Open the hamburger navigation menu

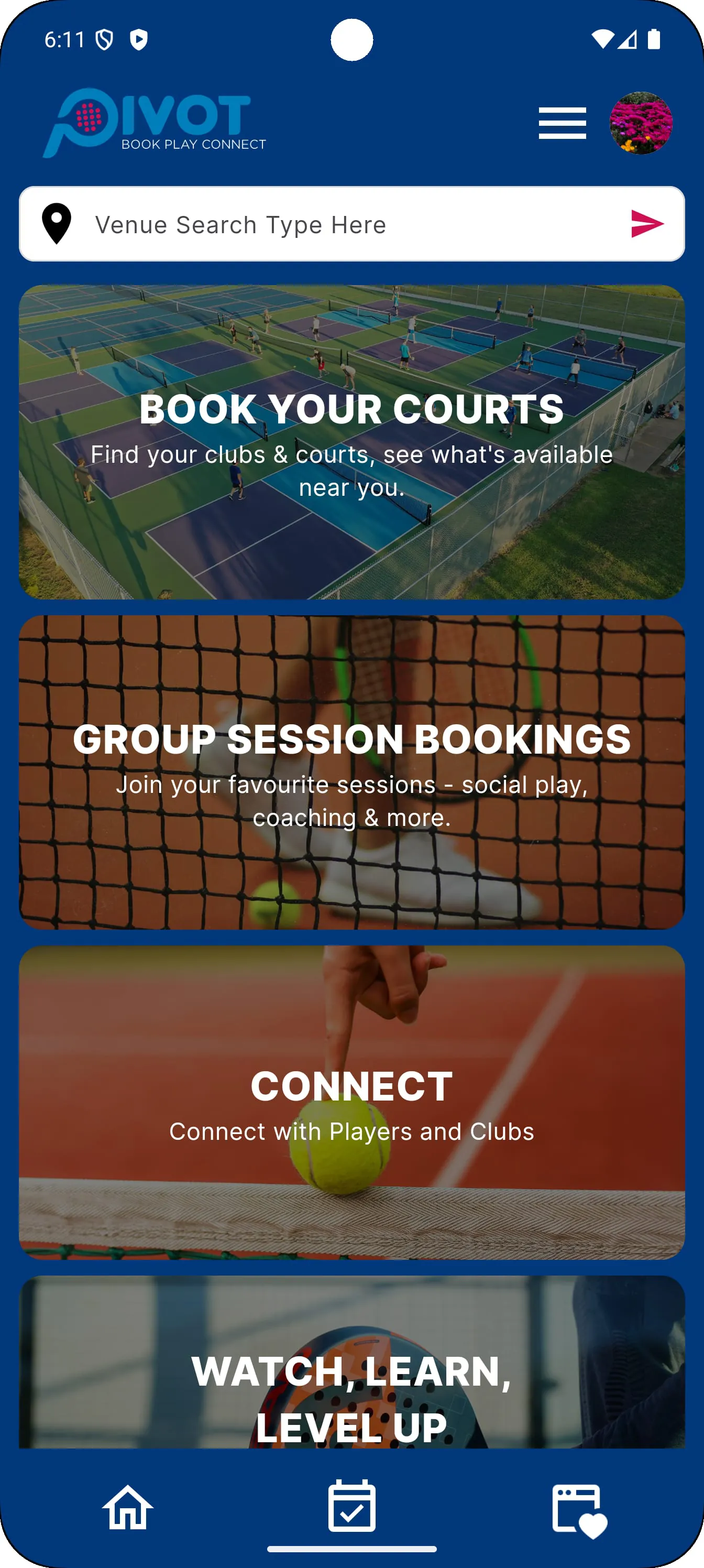pos(561,122)
